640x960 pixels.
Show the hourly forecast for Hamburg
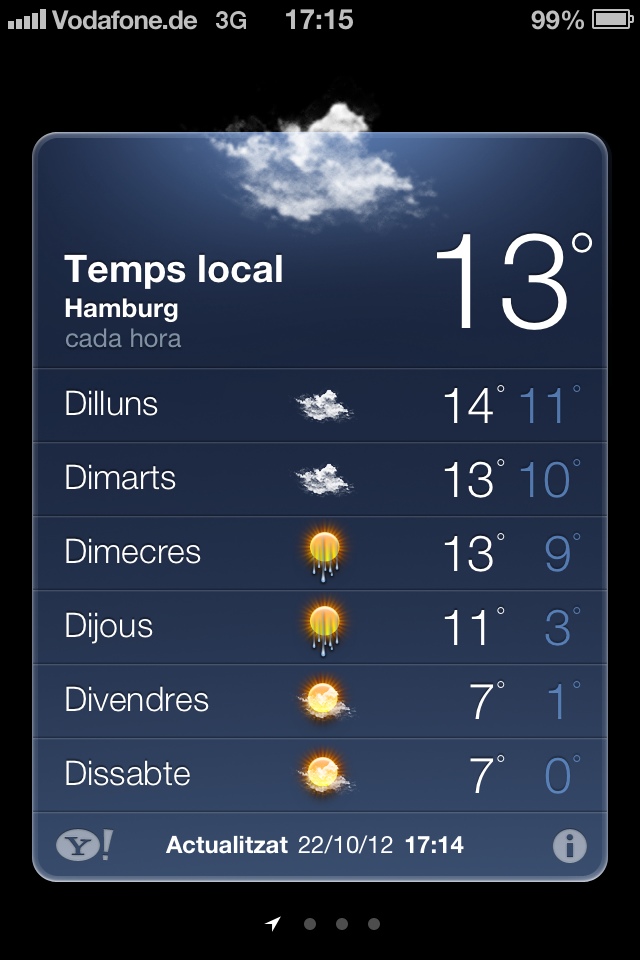[x=123, y=338]
